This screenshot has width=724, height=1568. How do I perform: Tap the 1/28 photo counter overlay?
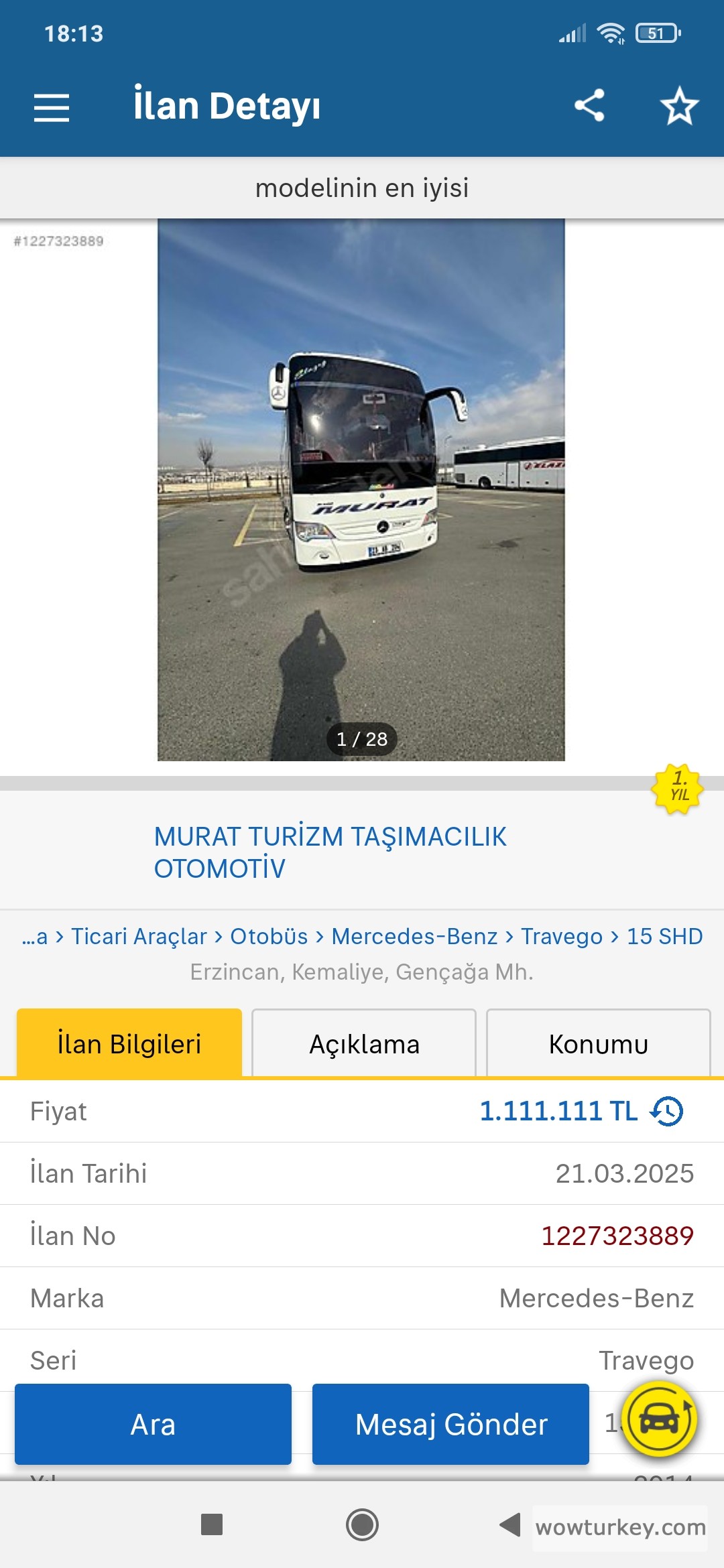(362, 739)
